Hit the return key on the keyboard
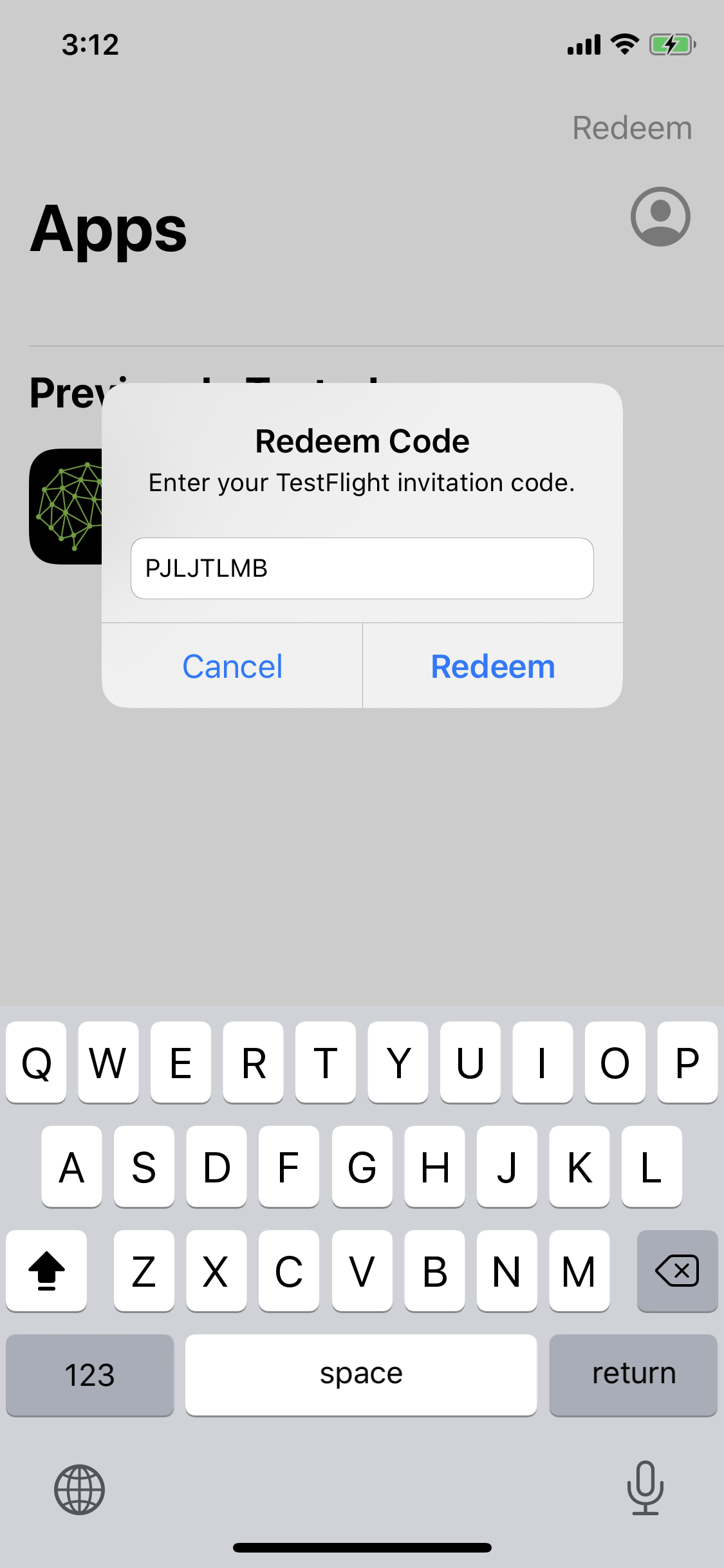Screen dimensions: 724x1568 point(633,1374)
